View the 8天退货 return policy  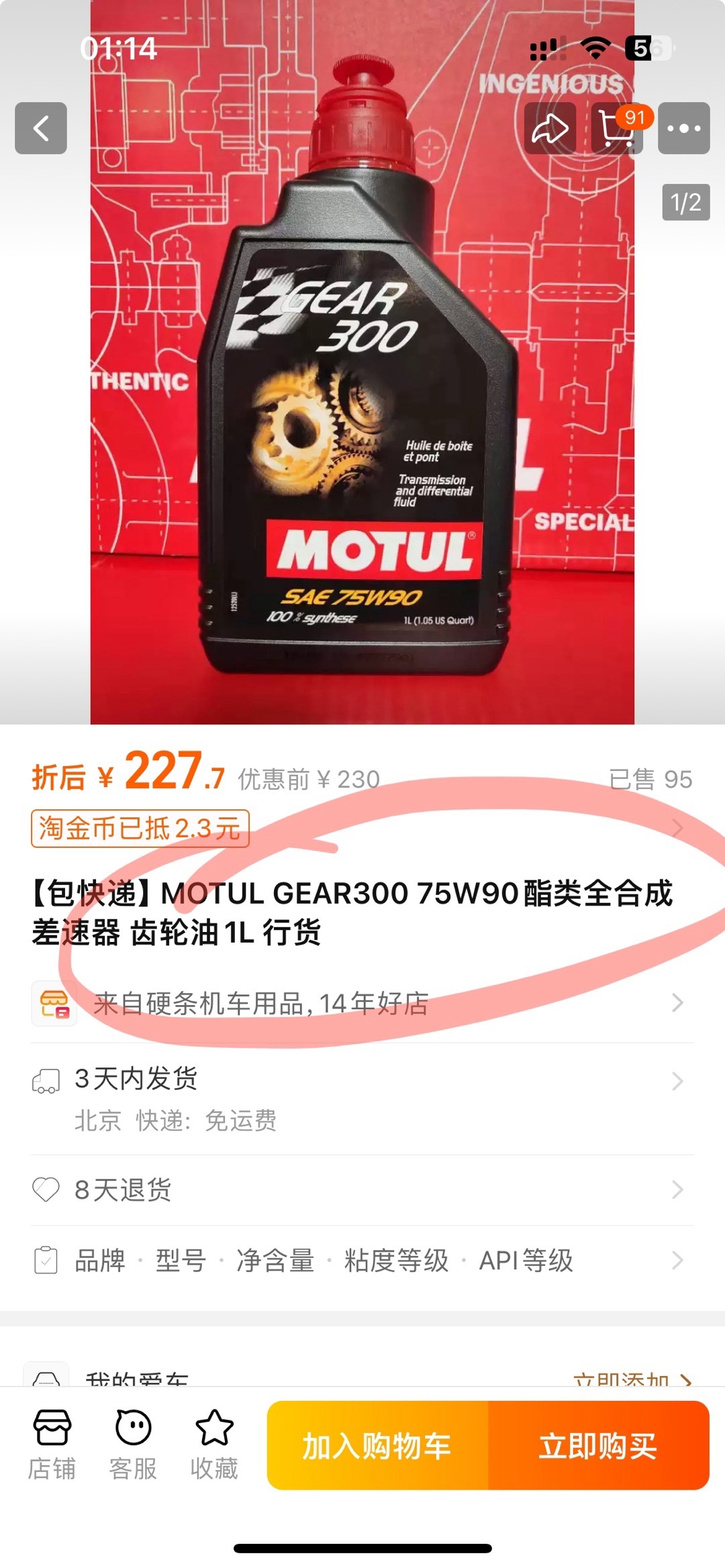pyautogui.click(x=362, y=1190)
